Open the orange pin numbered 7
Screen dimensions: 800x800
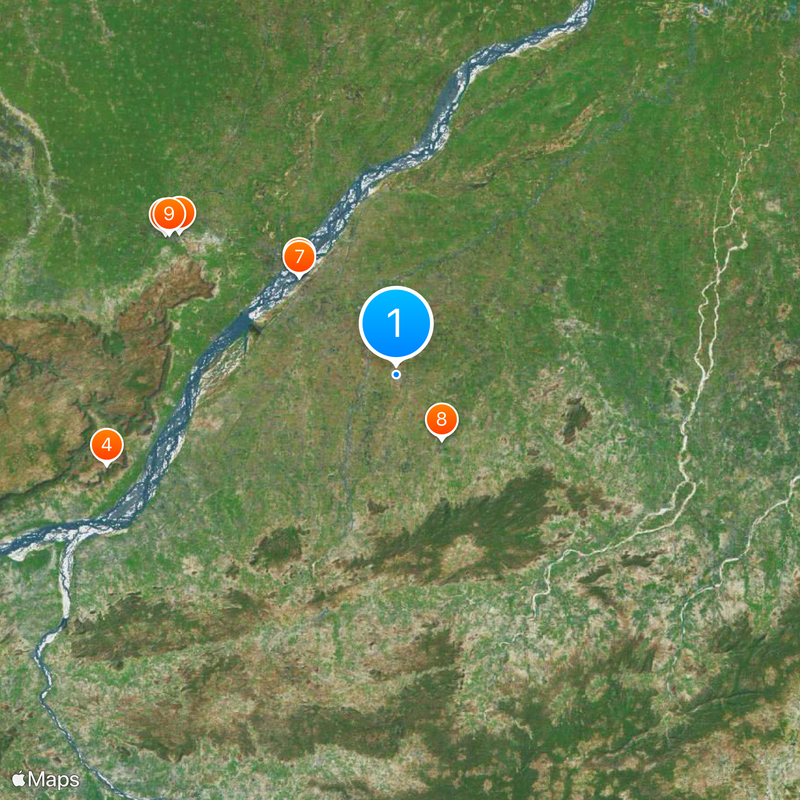298,257
